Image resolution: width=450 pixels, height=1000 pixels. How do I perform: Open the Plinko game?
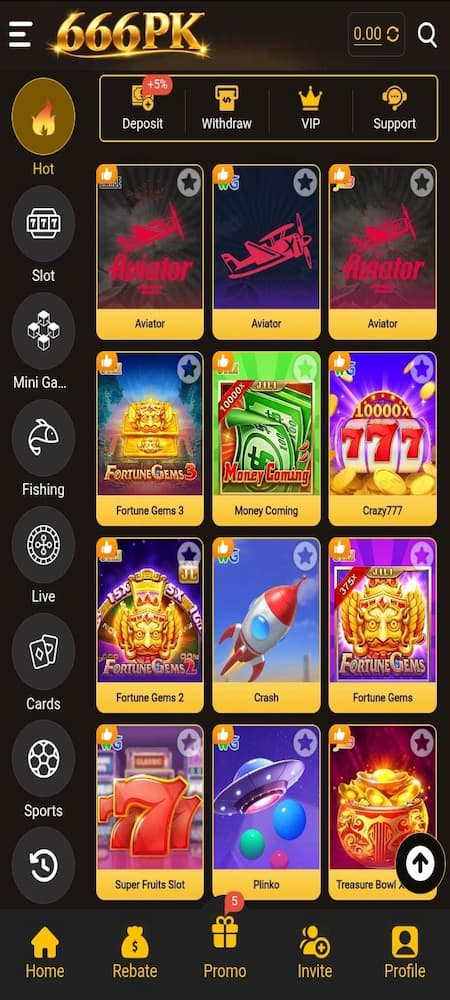tap(266, 812)
